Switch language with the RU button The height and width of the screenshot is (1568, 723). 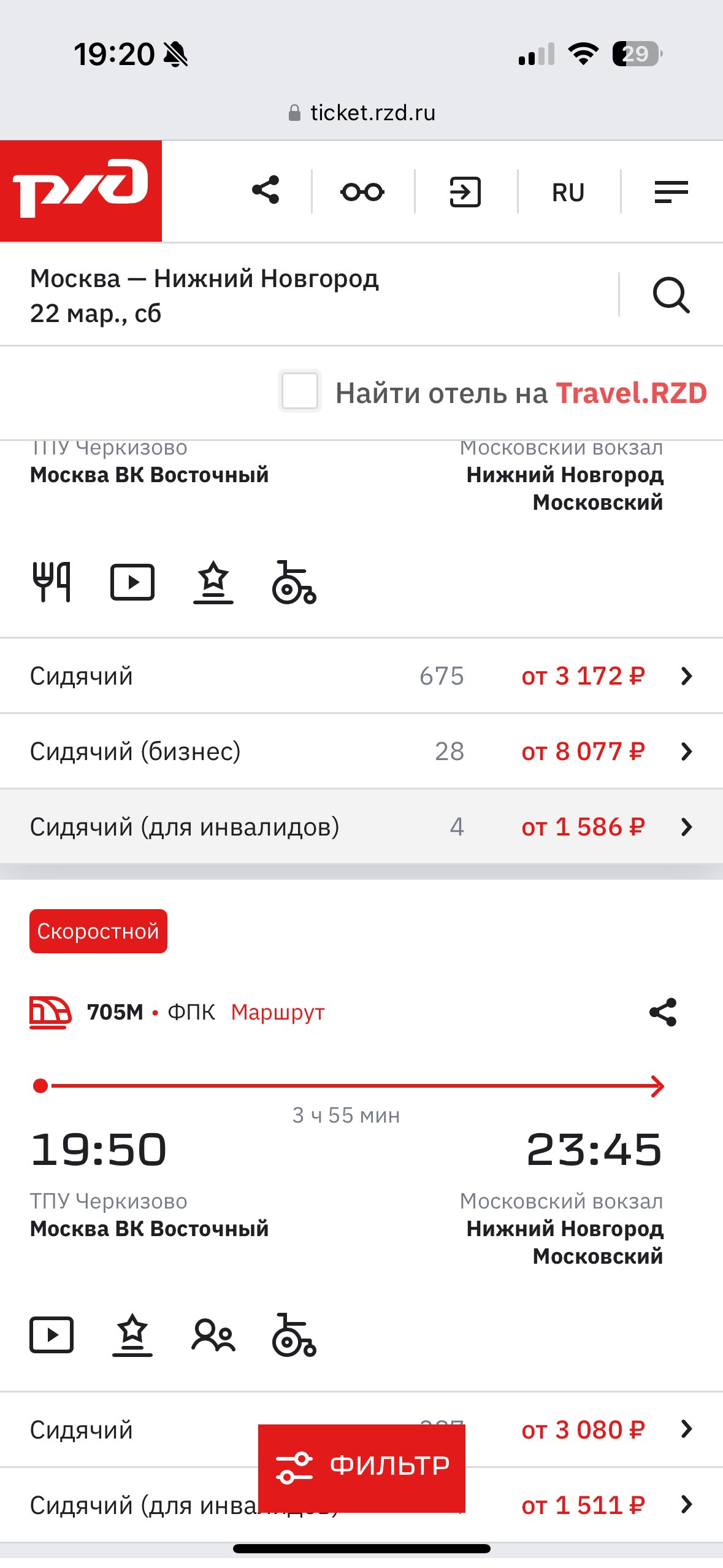[x=568, y=193]
